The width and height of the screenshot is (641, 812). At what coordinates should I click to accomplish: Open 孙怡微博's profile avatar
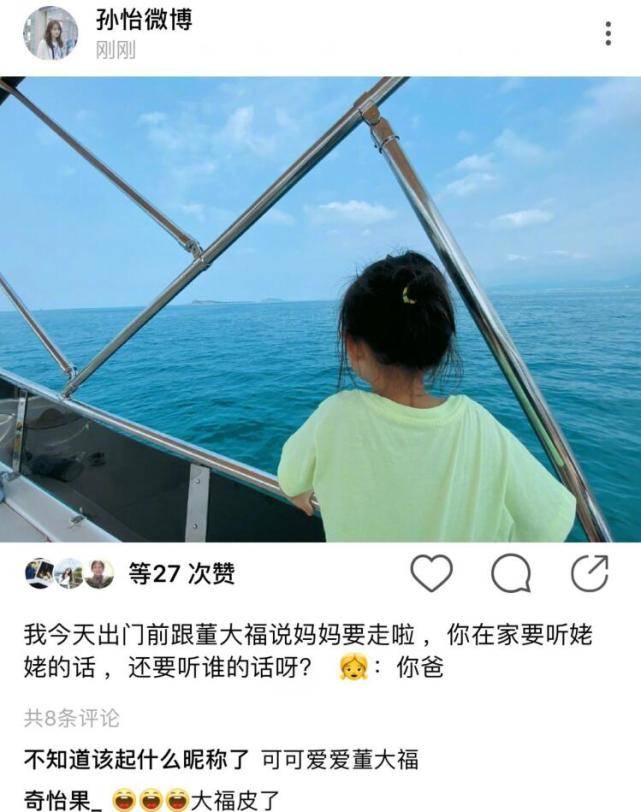(x=50, y=33)
